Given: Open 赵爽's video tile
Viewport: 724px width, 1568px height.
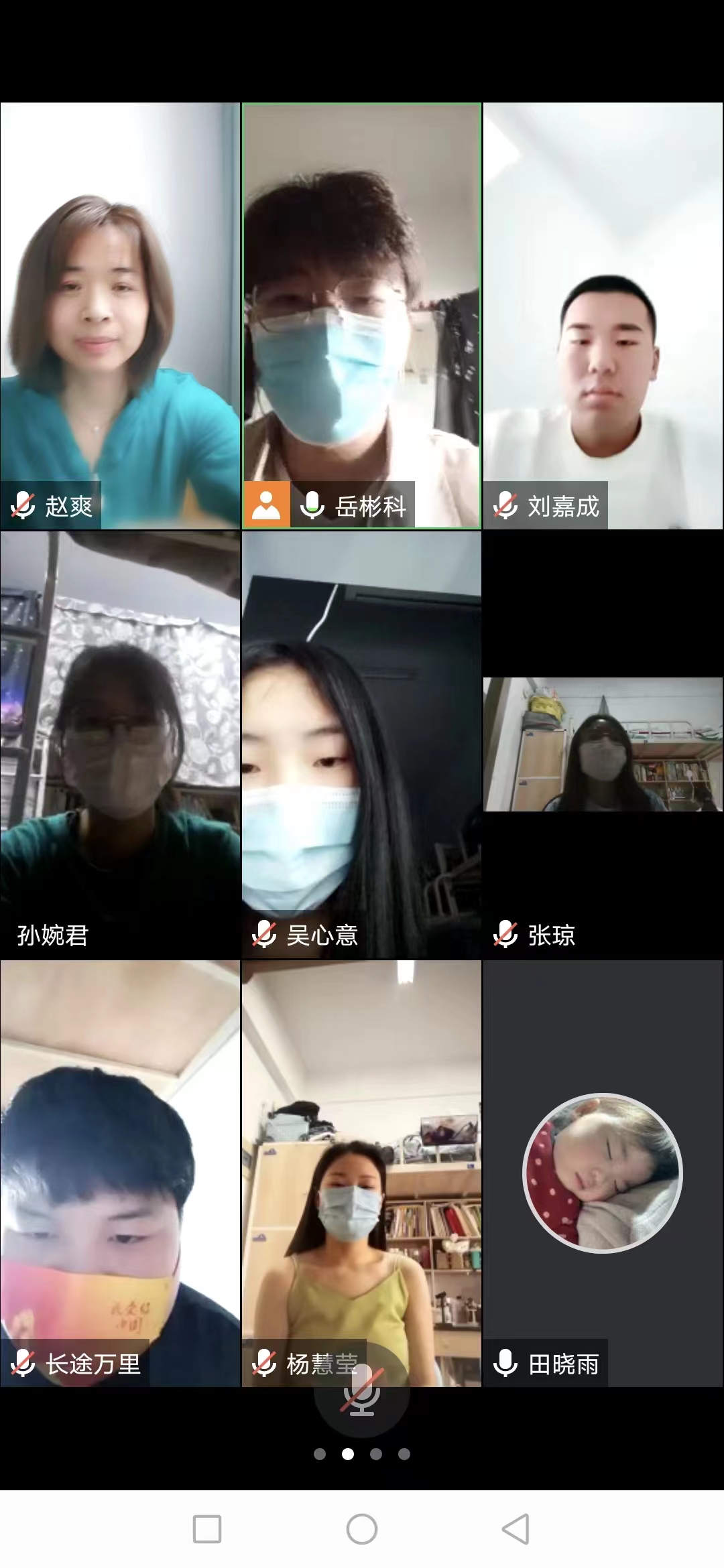Looking at the screenshot, I should [120, 315].
